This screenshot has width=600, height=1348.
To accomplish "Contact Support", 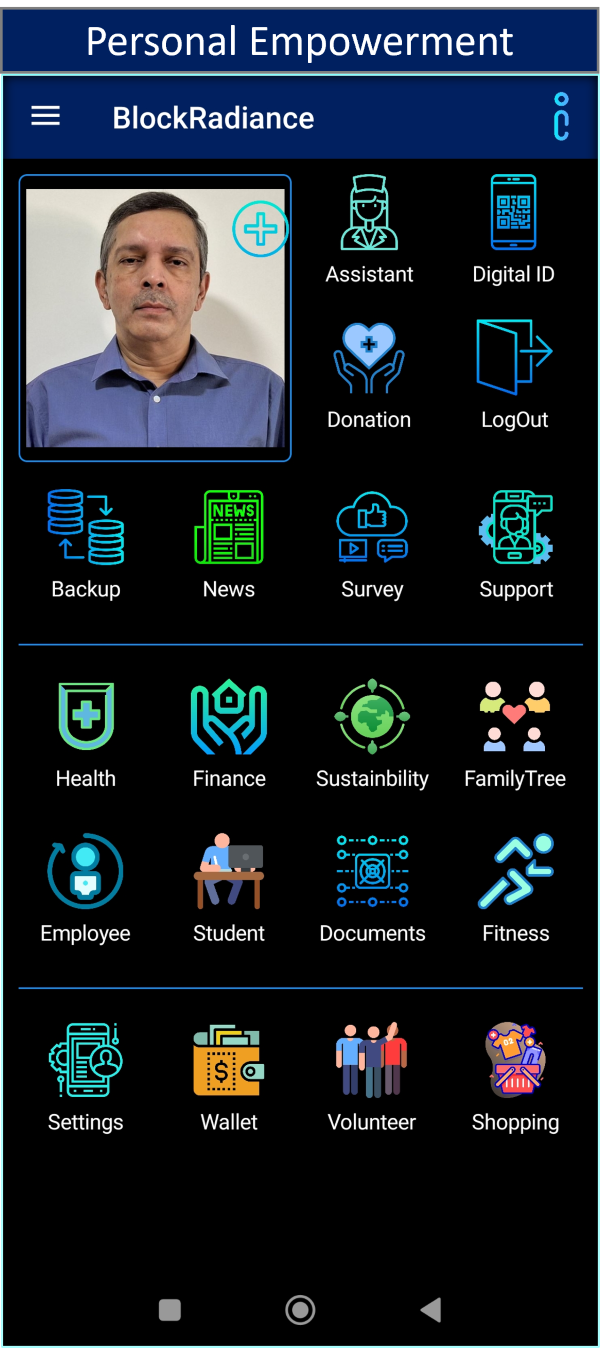I will pos(515,543).
